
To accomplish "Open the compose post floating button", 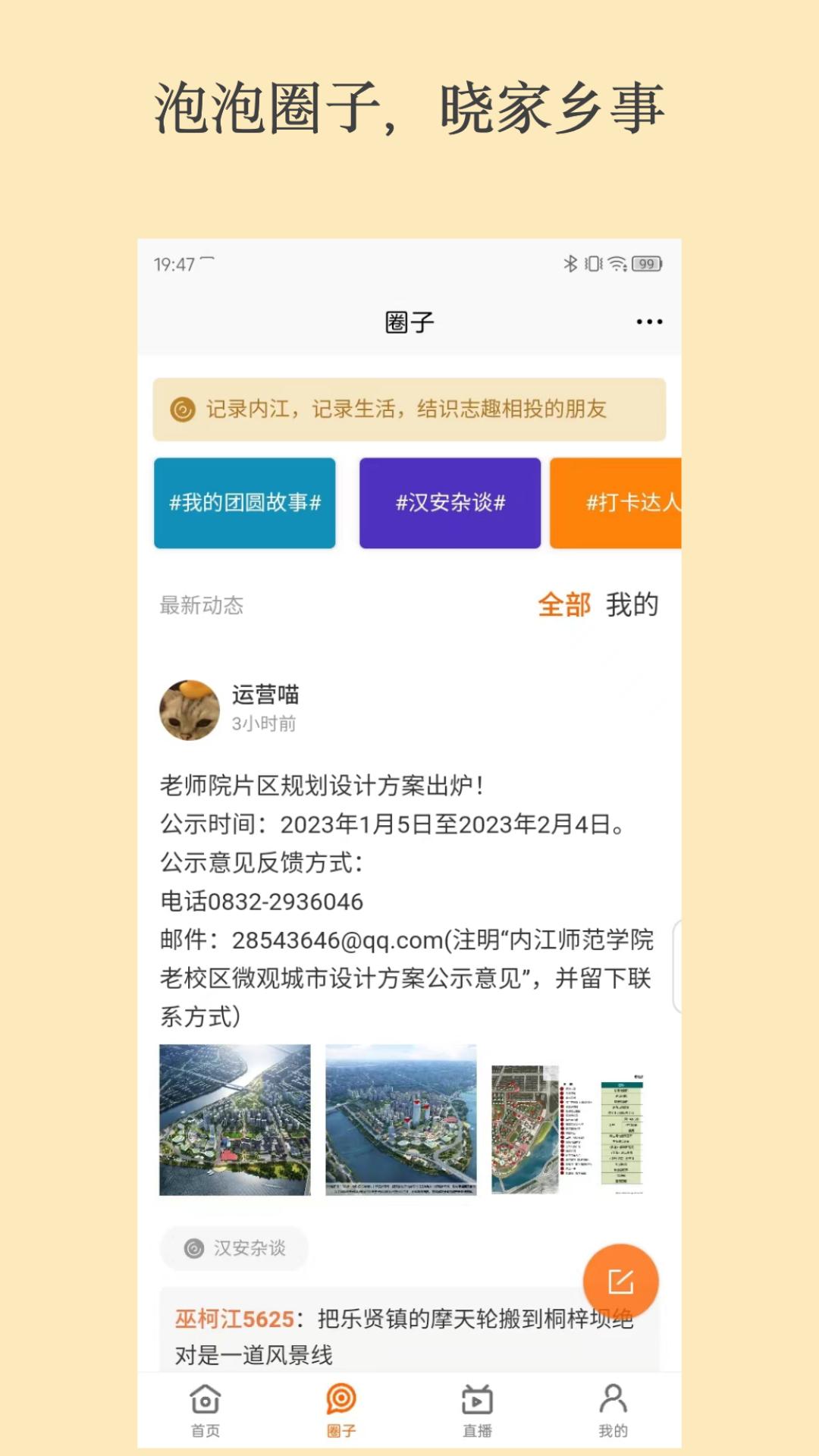I will coord(620,1280).
